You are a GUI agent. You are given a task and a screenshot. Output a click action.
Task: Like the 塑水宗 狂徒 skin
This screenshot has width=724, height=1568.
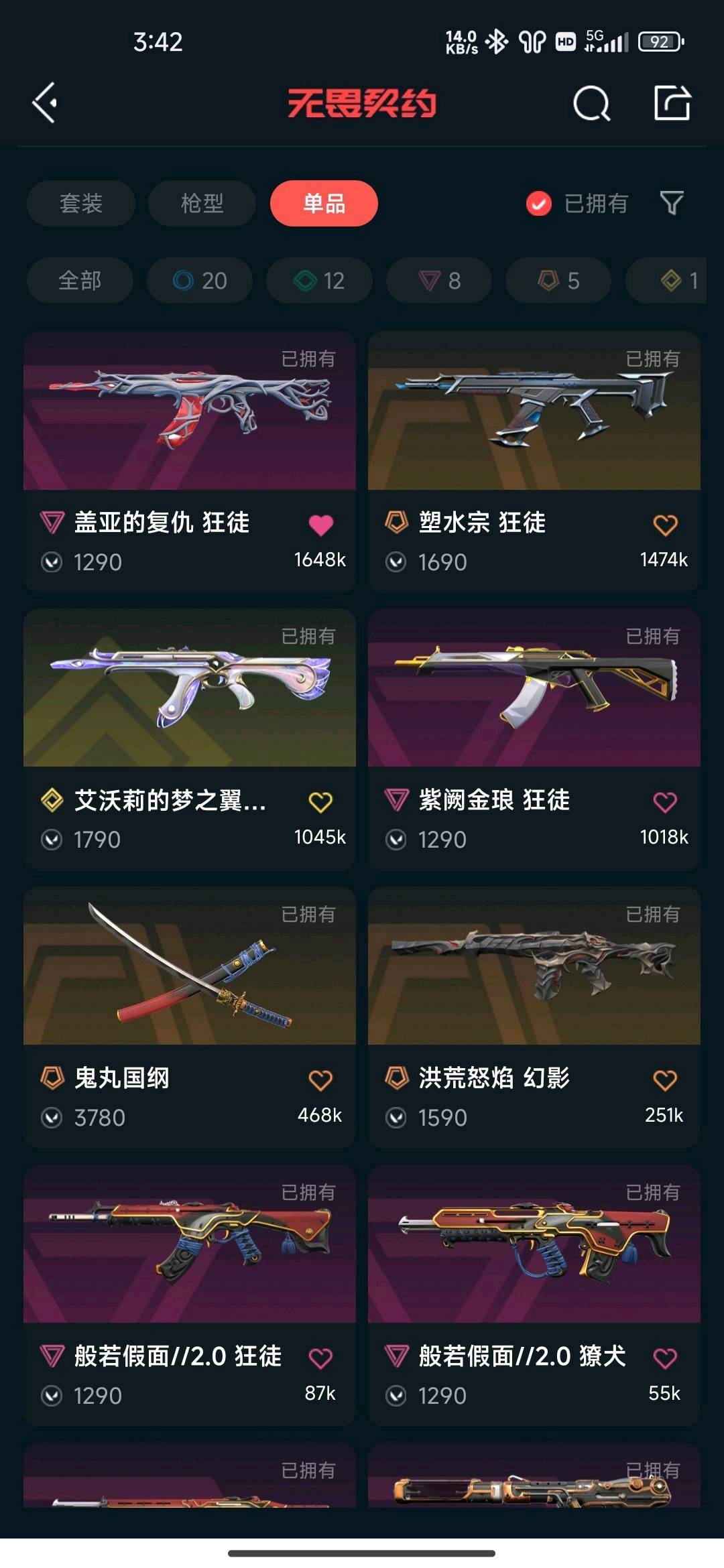pos(665,525)
